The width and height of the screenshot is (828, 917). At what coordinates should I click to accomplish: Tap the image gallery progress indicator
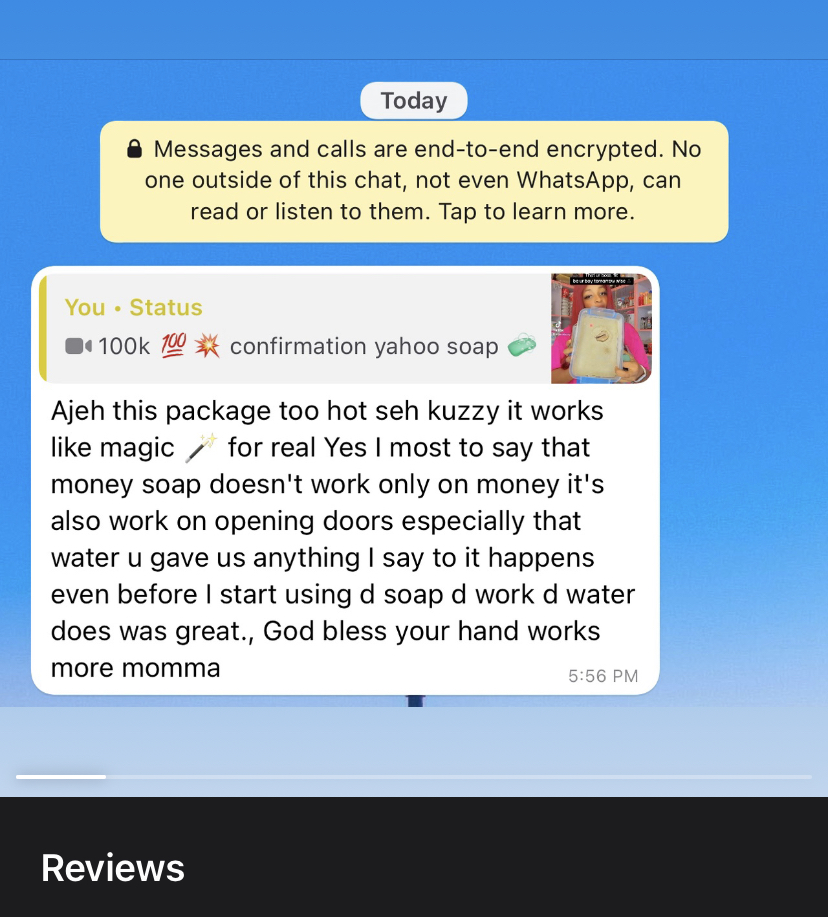click(414, 776)
